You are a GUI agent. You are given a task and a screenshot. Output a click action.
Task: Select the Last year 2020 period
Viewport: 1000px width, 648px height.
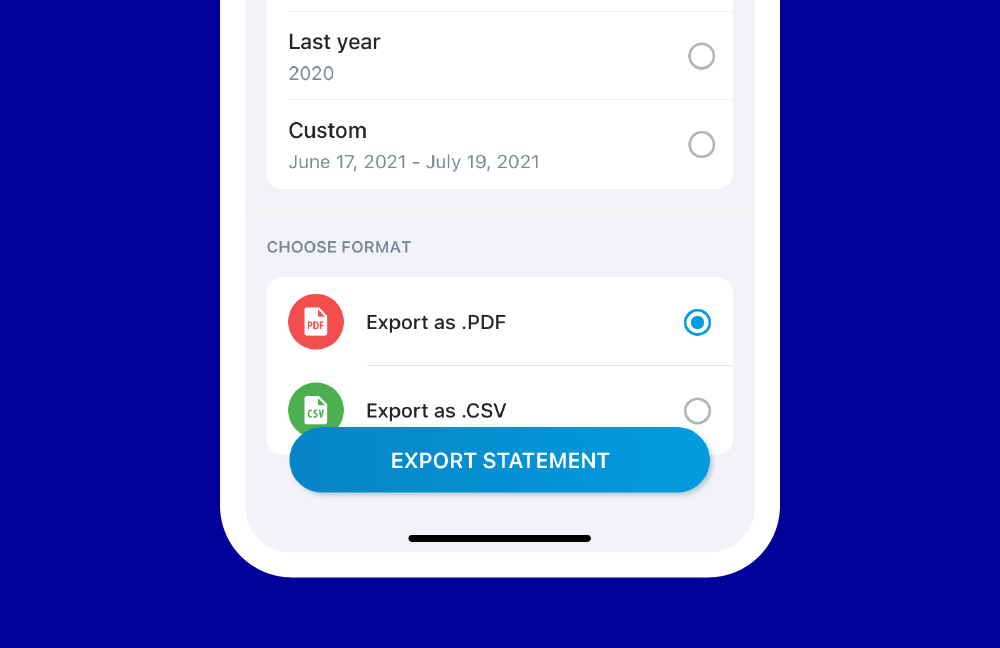pos(701,56)
